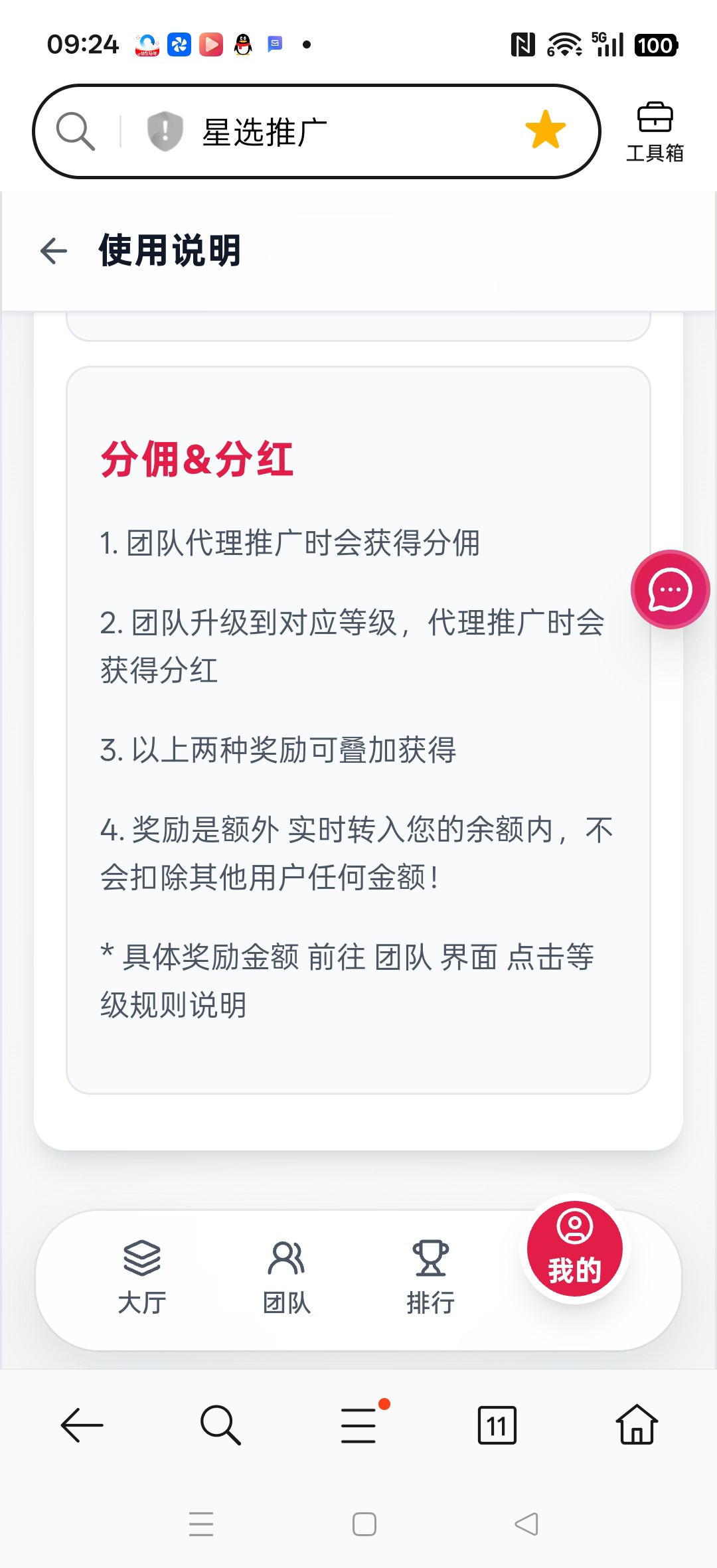
Task: Tap the system home button
Action: [364, 1524]
